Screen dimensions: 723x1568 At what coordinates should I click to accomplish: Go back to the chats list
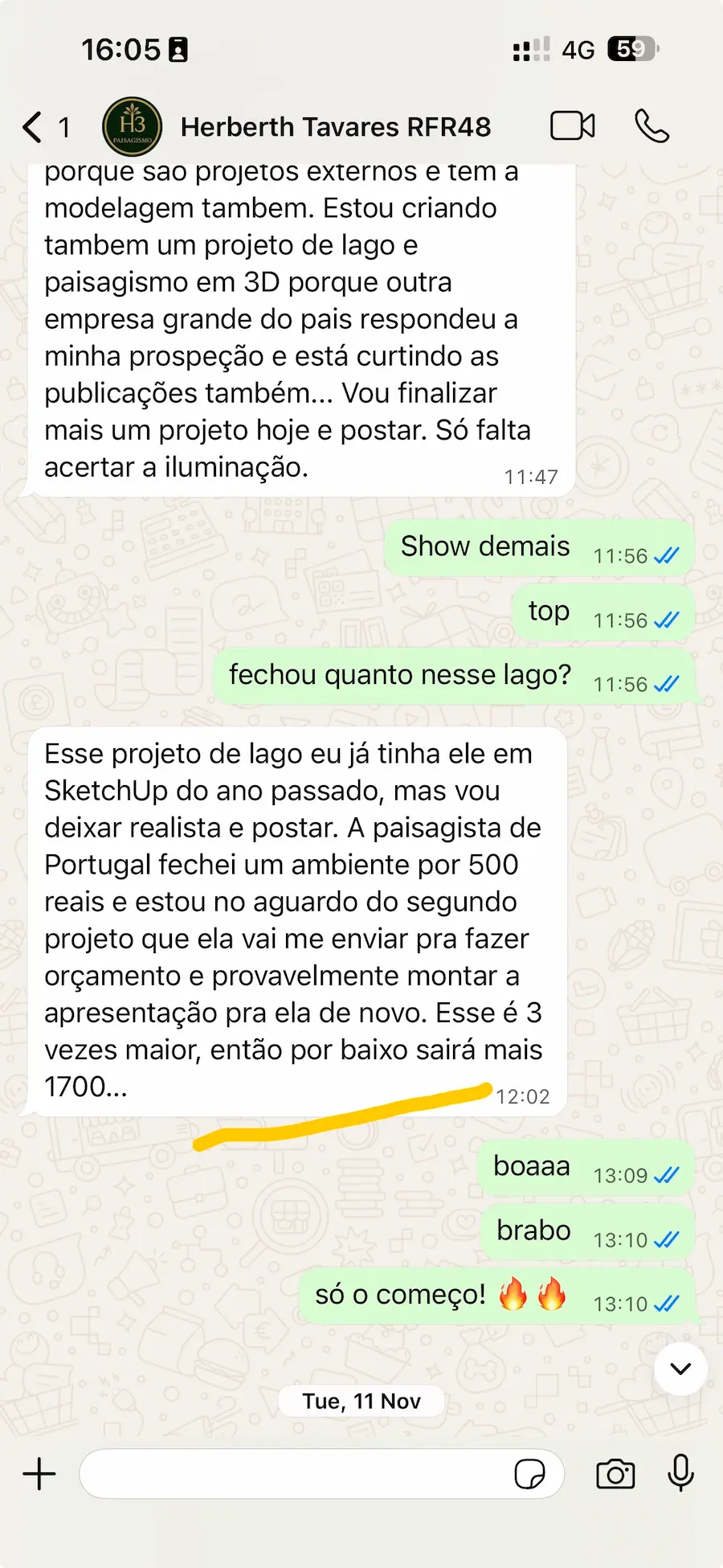pyautogui.click(x=34, y=127)
